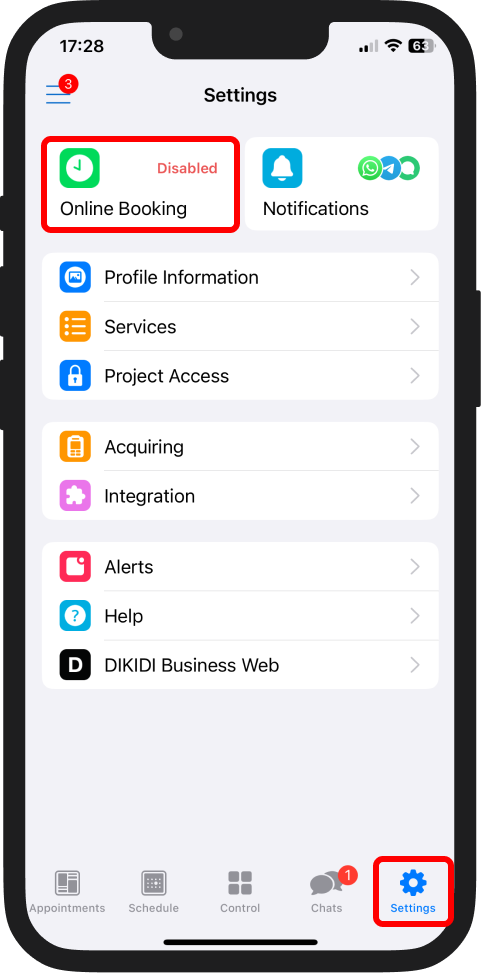
Task: Open Alerts settings
Action: point(240,567)
